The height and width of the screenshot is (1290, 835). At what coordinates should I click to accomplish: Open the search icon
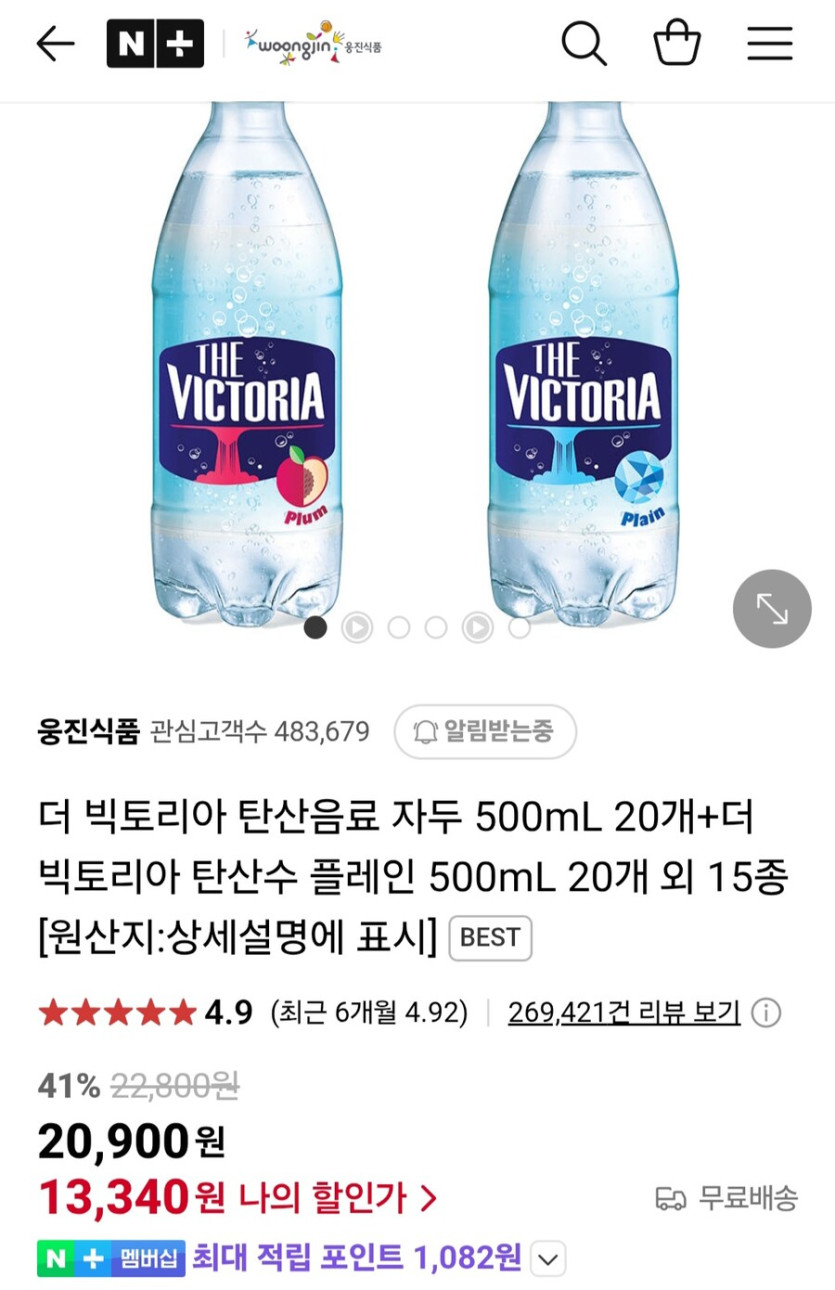[586, 43]
